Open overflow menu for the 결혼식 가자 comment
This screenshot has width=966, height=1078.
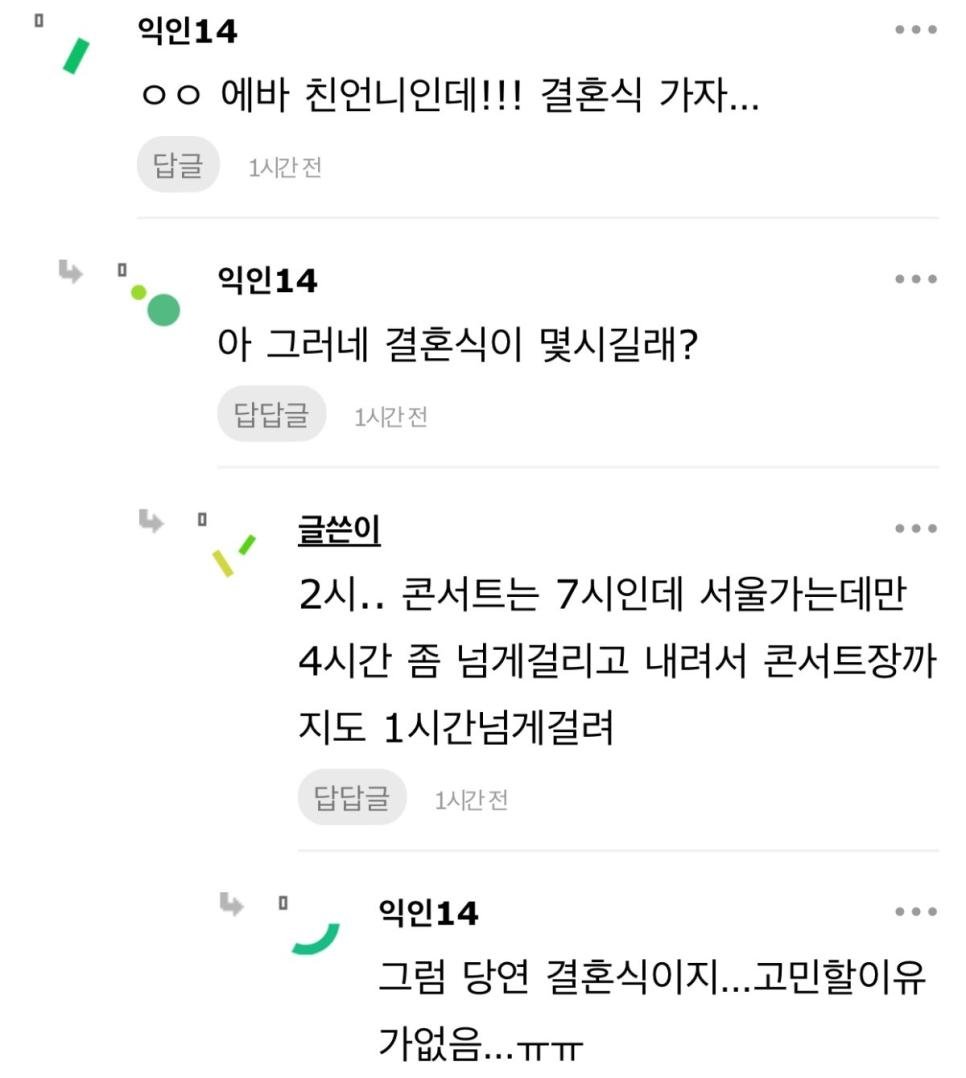(915, 30)
